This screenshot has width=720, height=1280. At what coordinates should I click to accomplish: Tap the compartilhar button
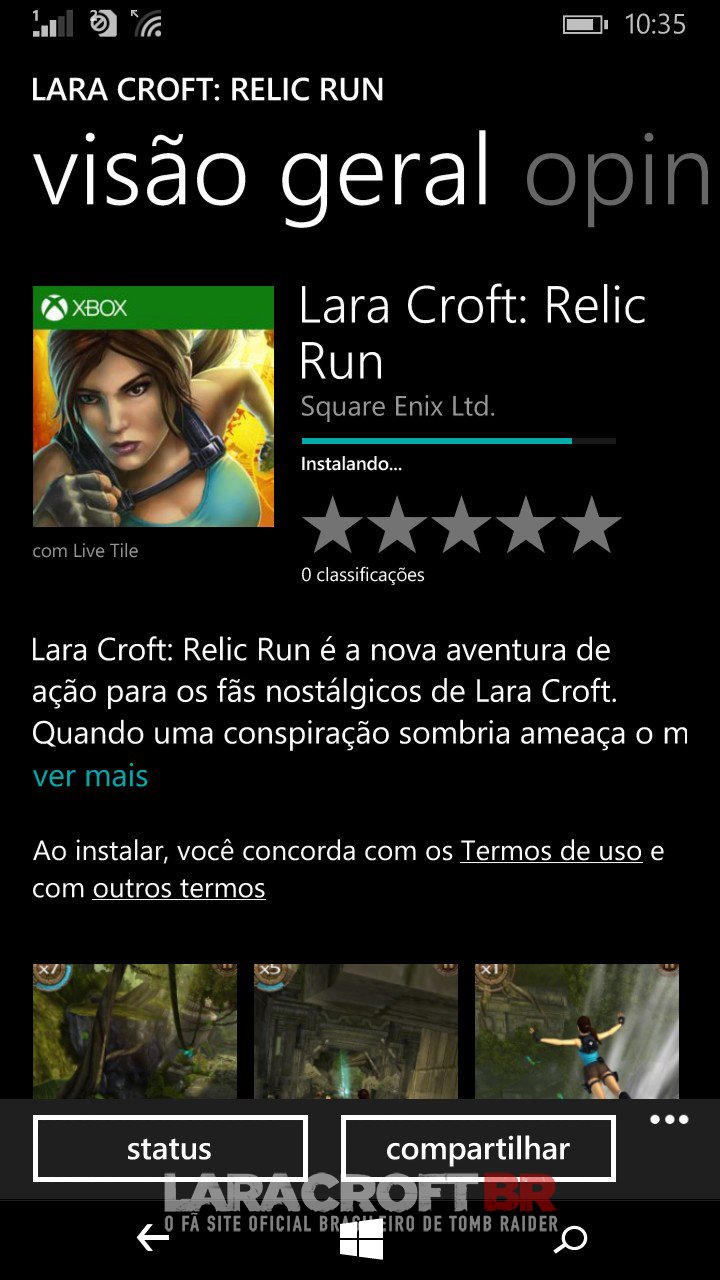[478, 1149]
